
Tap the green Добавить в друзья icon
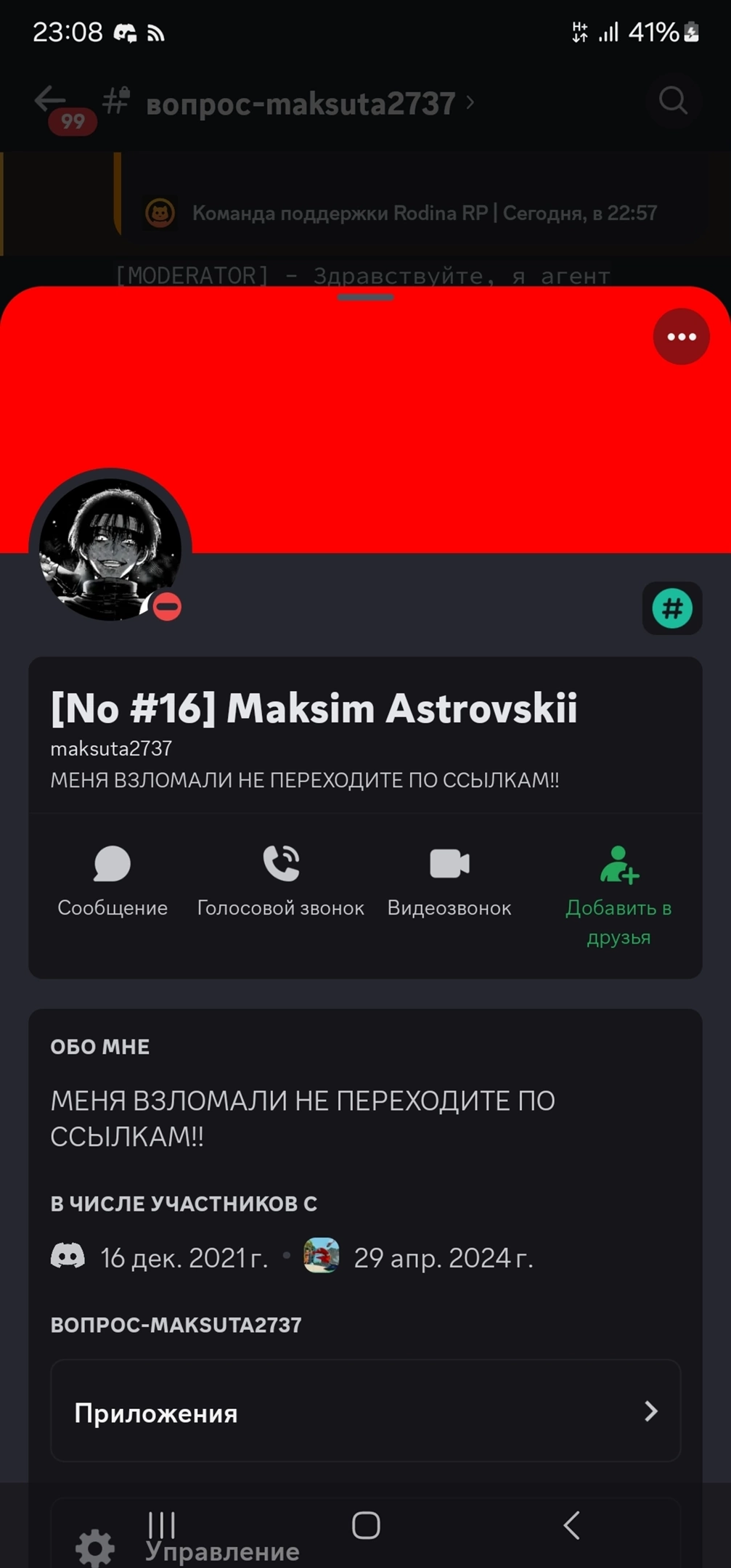coord(618,865)
